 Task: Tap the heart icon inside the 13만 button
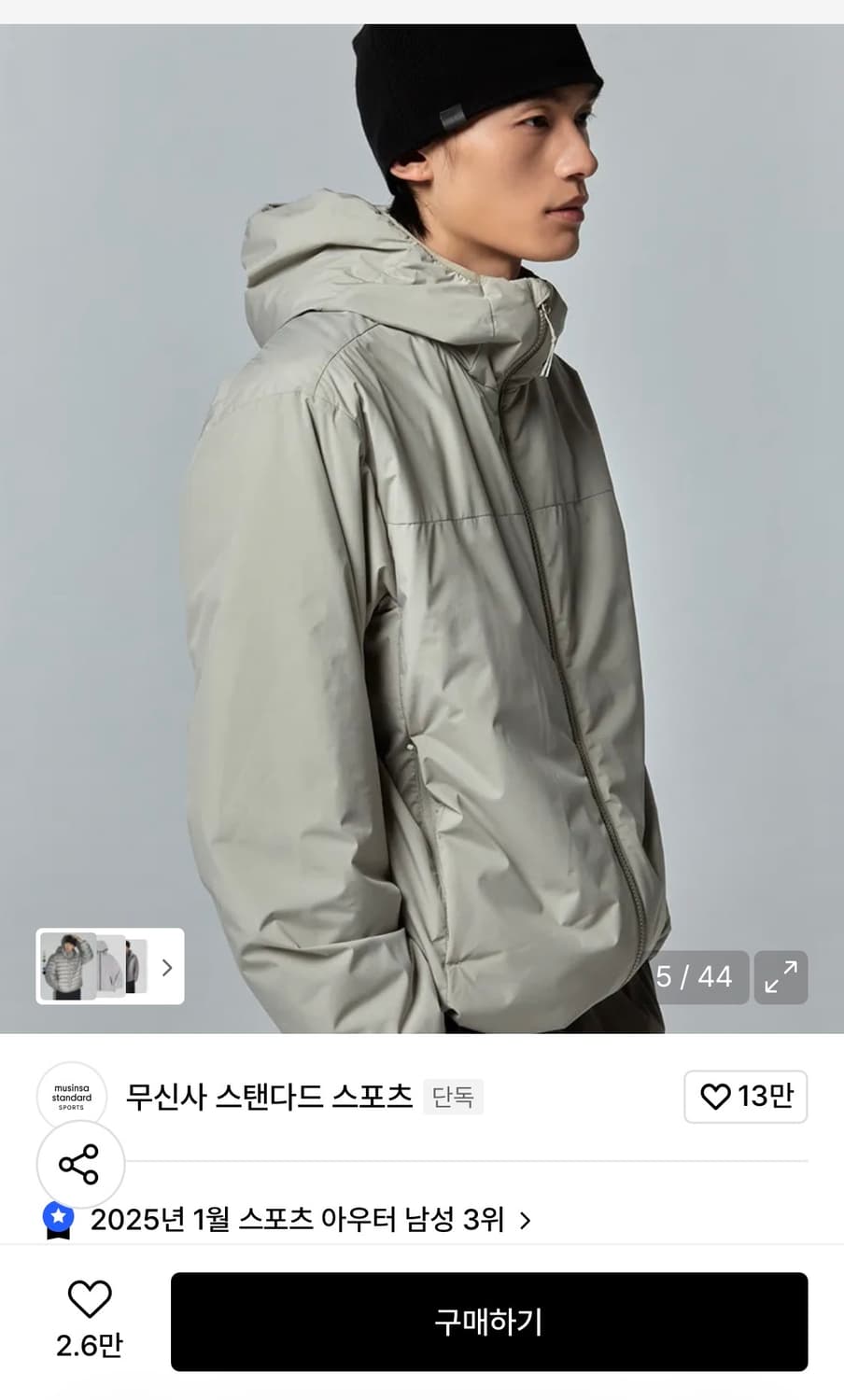point(715,1098)
